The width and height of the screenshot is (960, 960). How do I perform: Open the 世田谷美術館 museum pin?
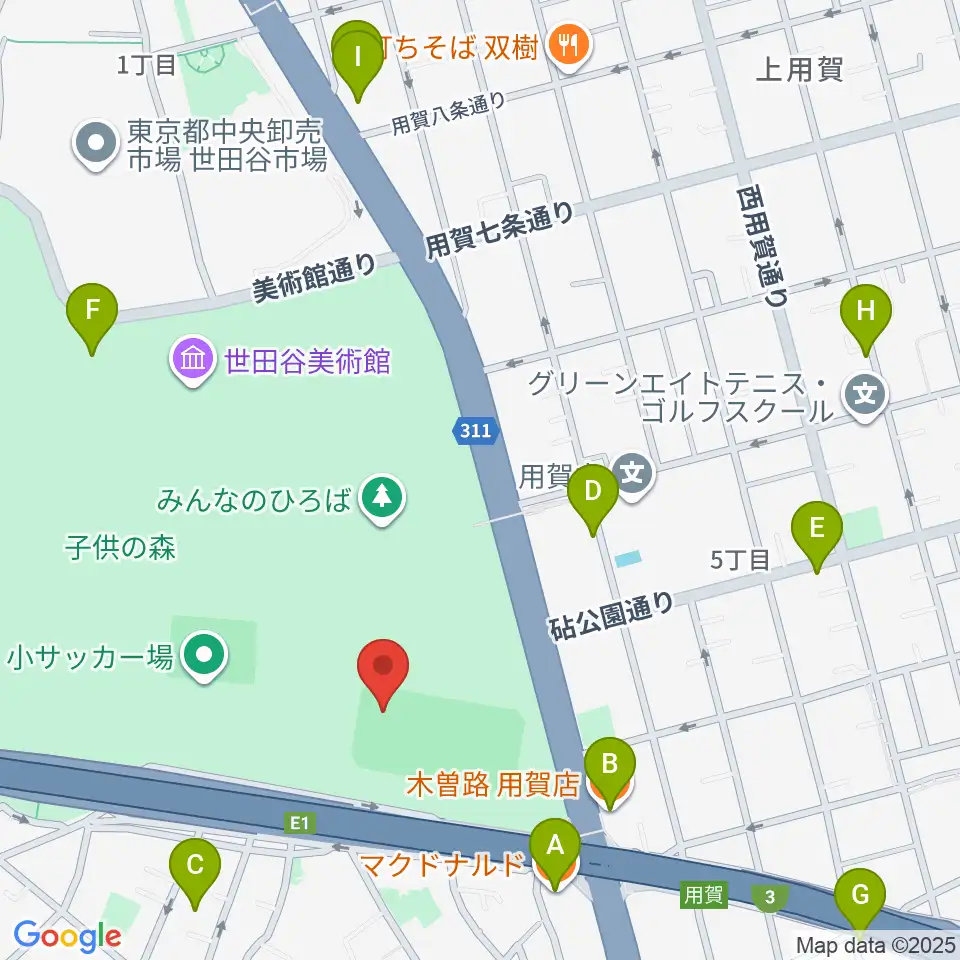193,361
